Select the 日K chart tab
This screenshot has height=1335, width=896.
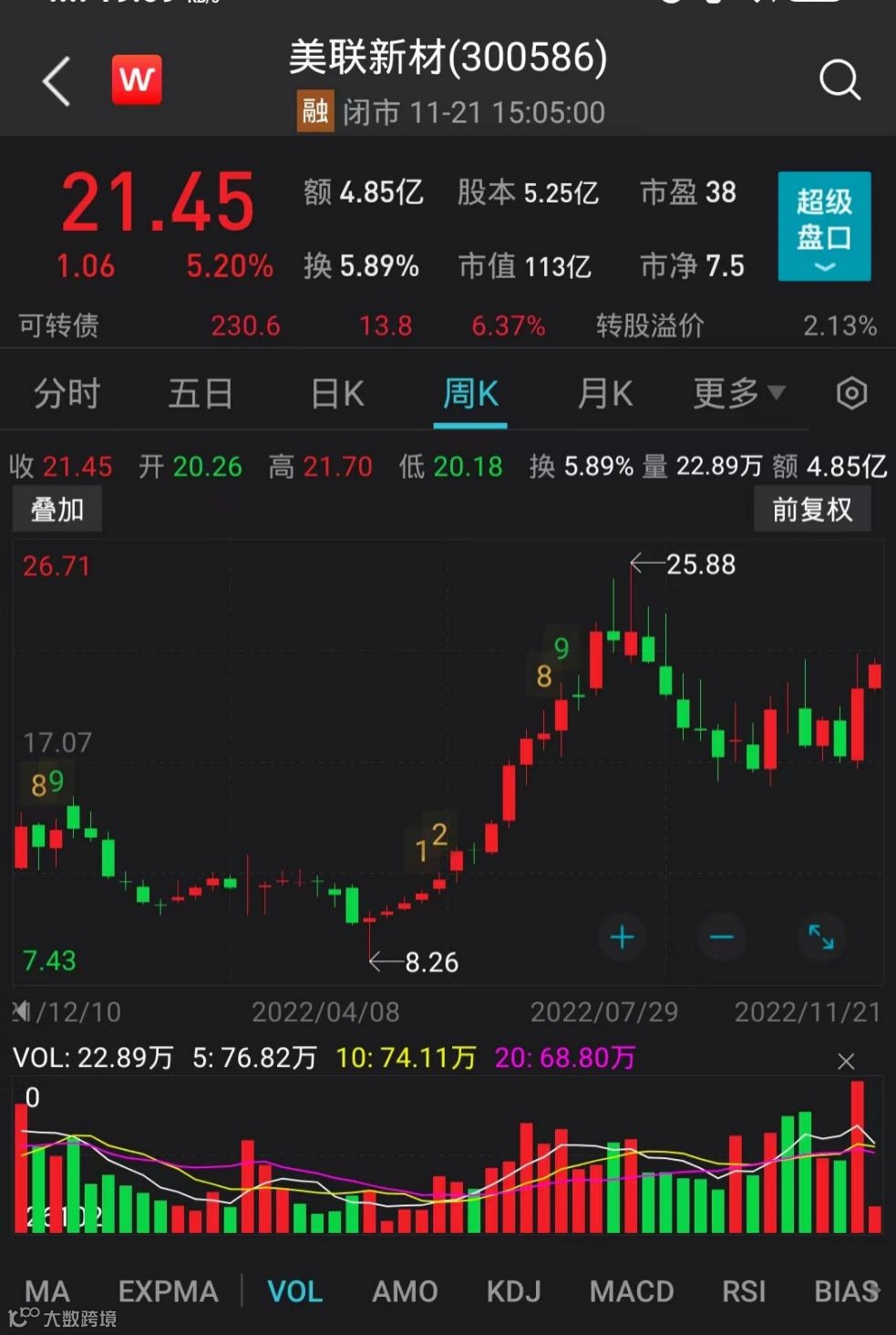(x=337, y=394)
